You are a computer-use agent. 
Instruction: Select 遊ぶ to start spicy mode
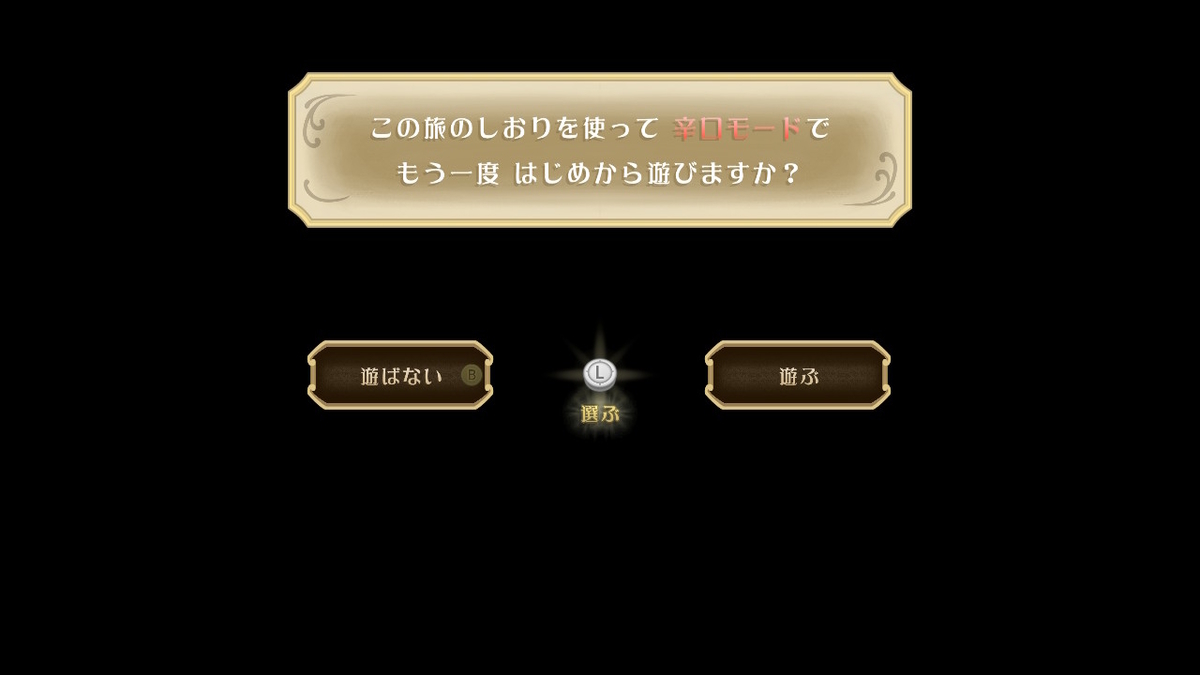798,376
